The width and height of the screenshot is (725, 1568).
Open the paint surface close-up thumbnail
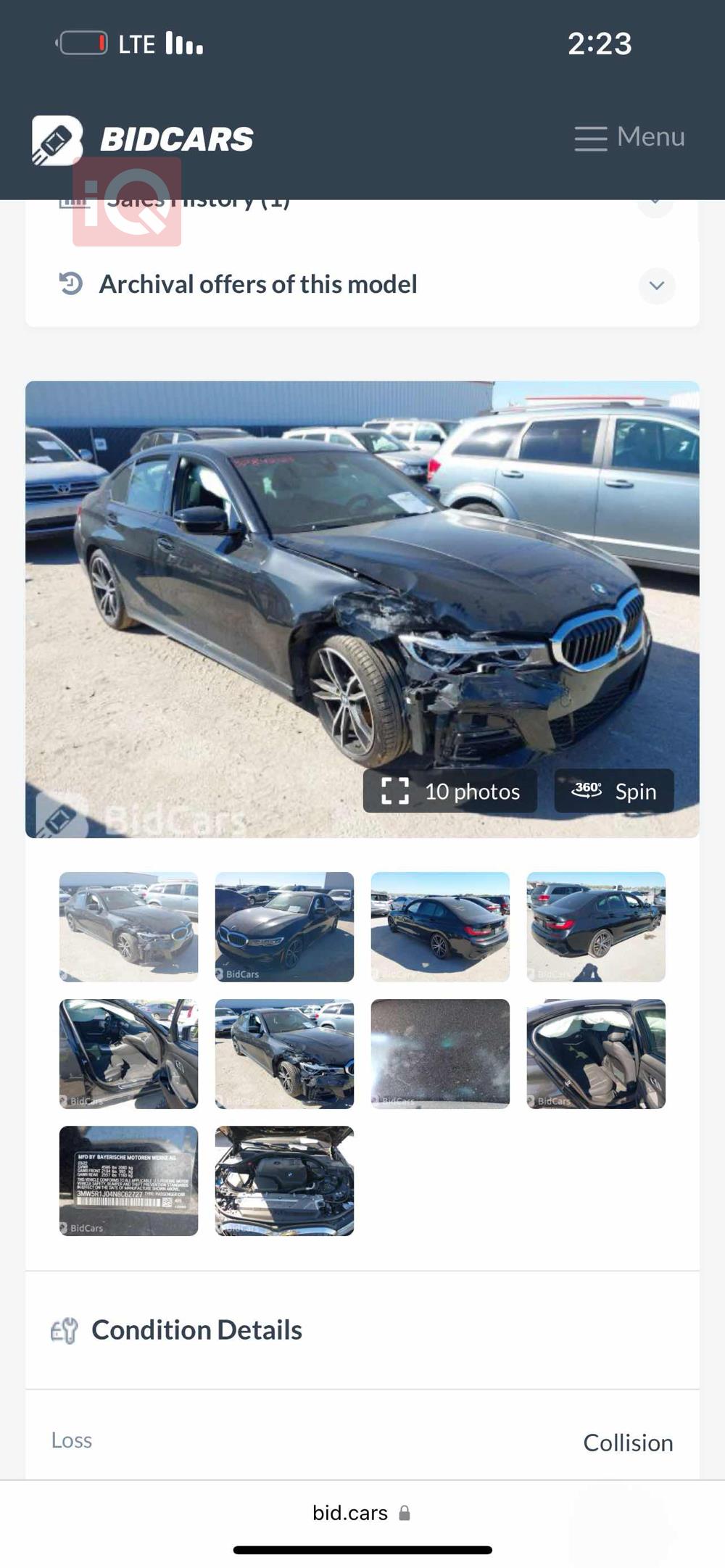tap(440, 1053)
